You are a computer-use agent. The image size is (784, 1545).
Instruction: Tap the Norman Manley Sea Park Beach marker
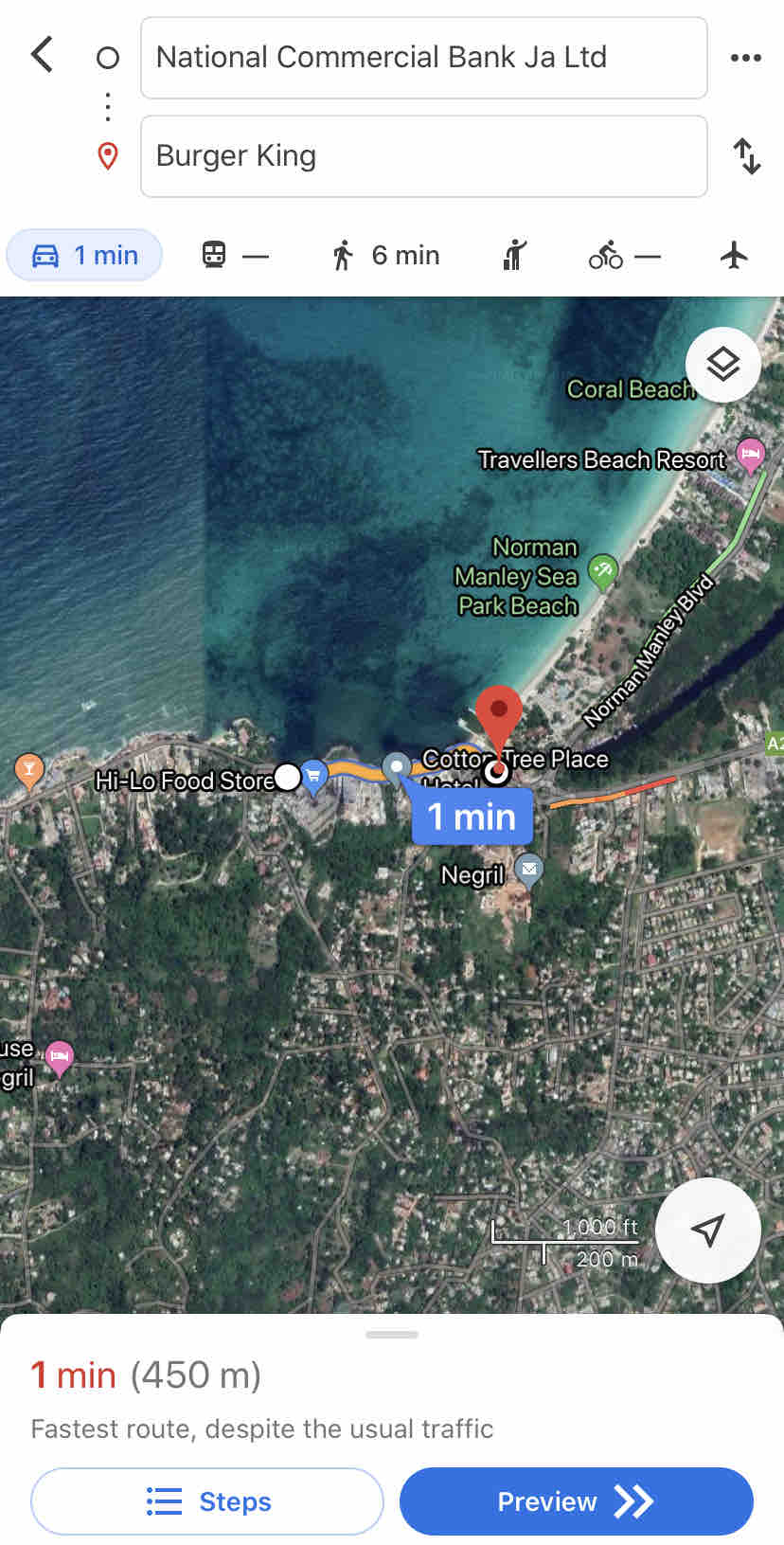[x=602, y=570]
